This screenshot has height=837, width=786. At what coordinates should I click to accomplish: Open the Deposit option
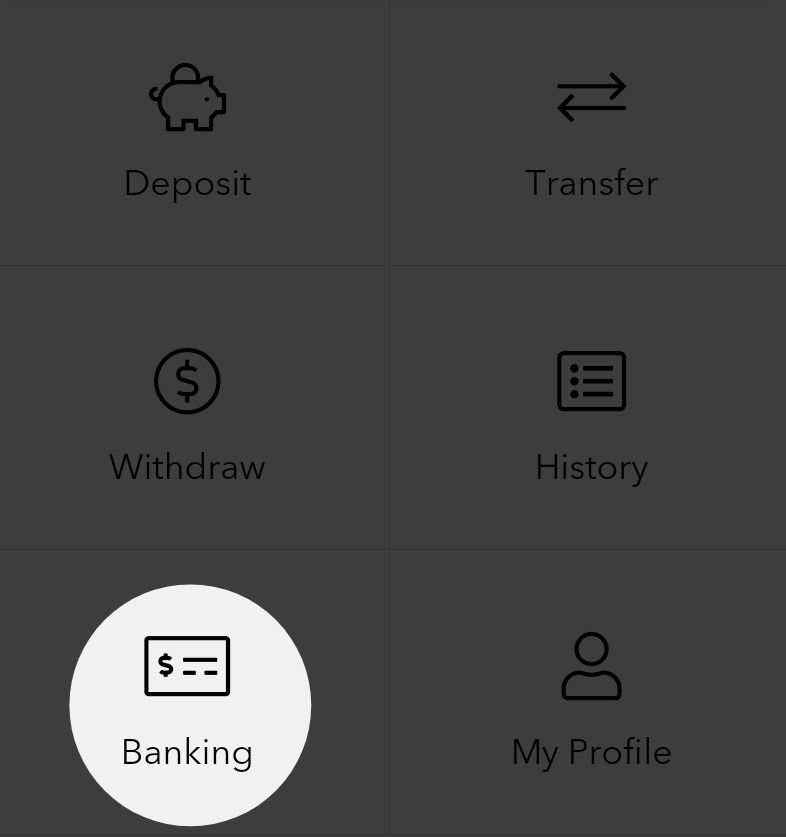(188, 131)
